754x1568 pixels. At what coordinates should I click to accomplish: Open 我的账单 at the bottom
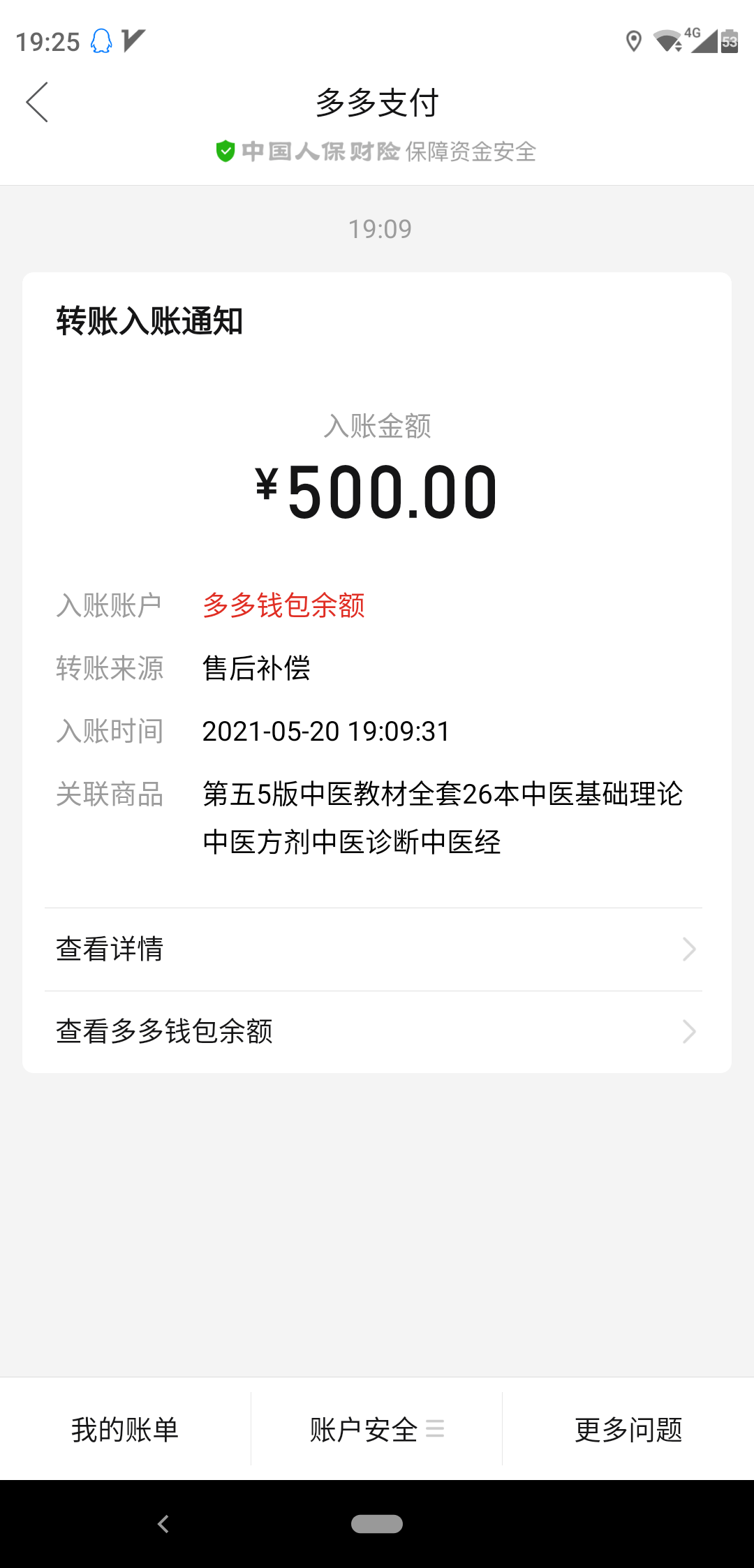click(126, 1429)
